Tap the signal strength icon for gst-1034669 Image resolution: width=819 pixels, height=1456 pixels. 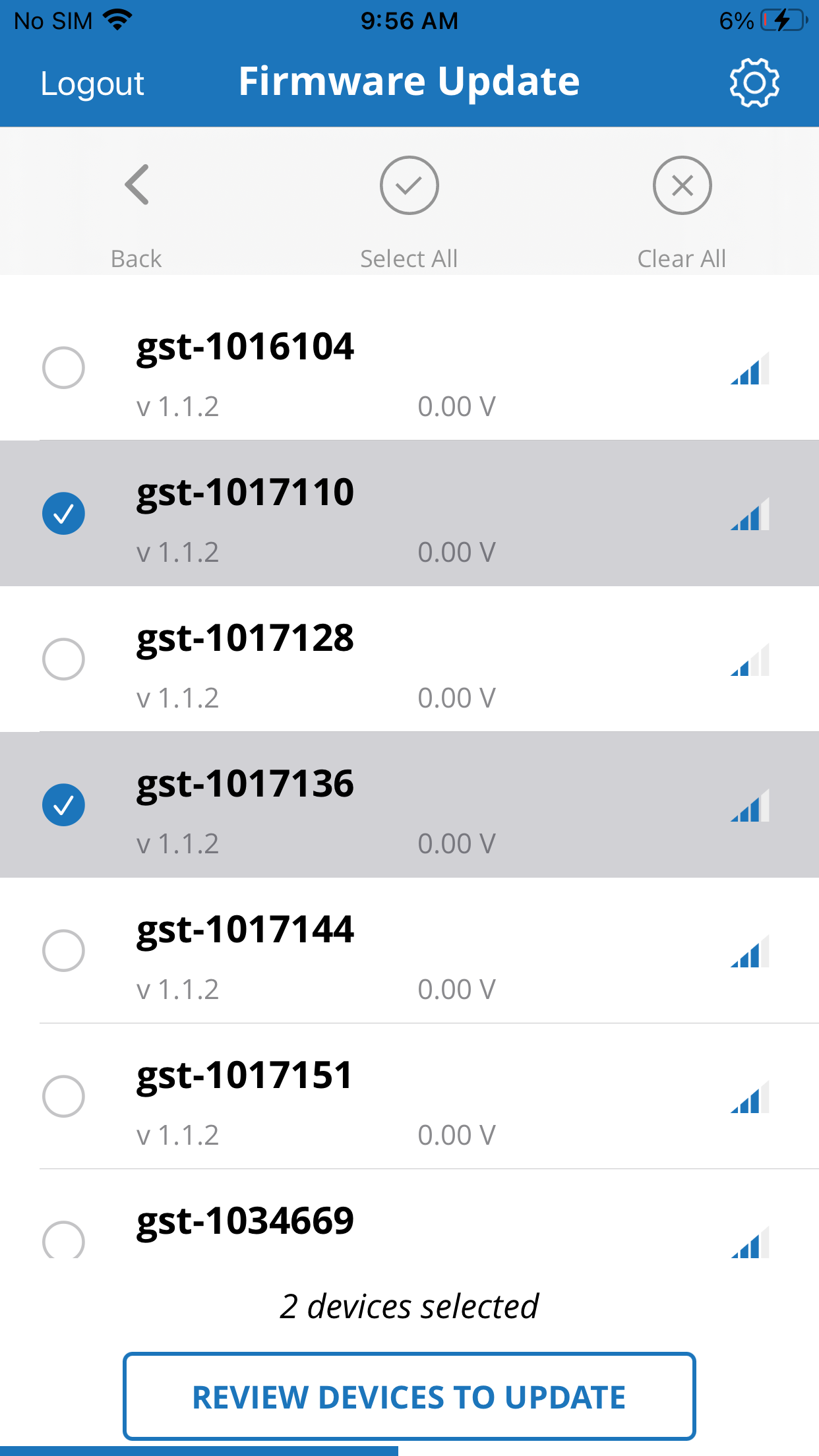point(748,1241)
